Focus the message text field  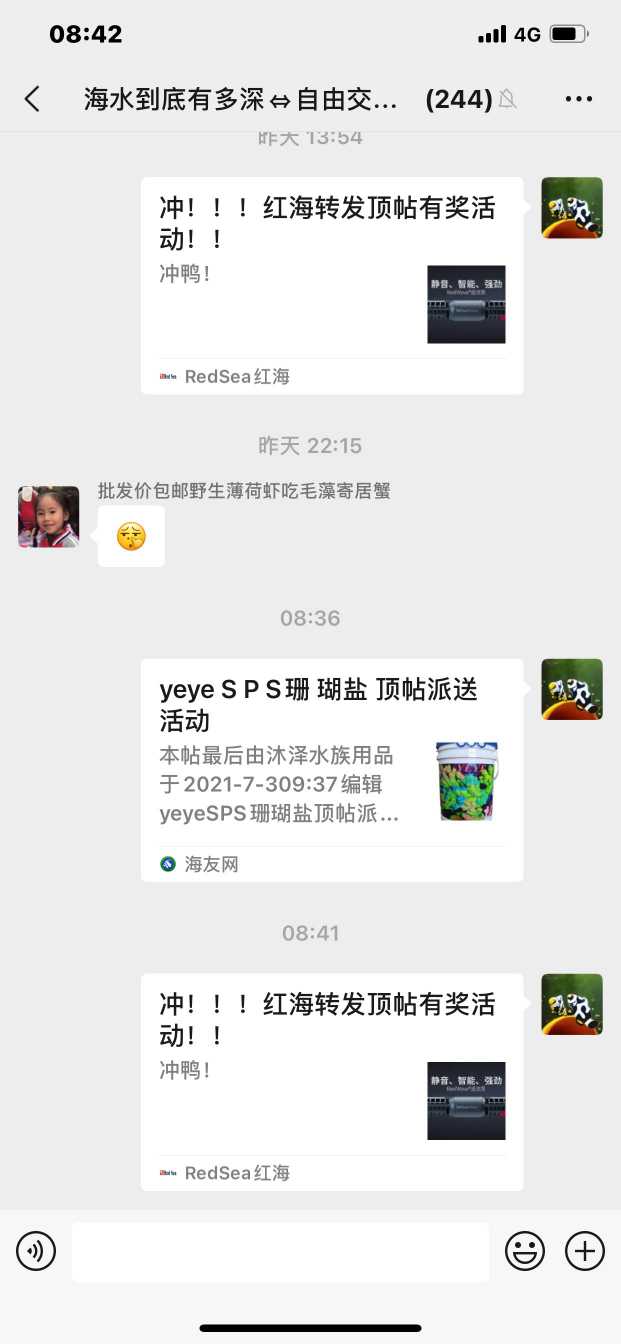pyautogui.click(x=280, y=1251)
